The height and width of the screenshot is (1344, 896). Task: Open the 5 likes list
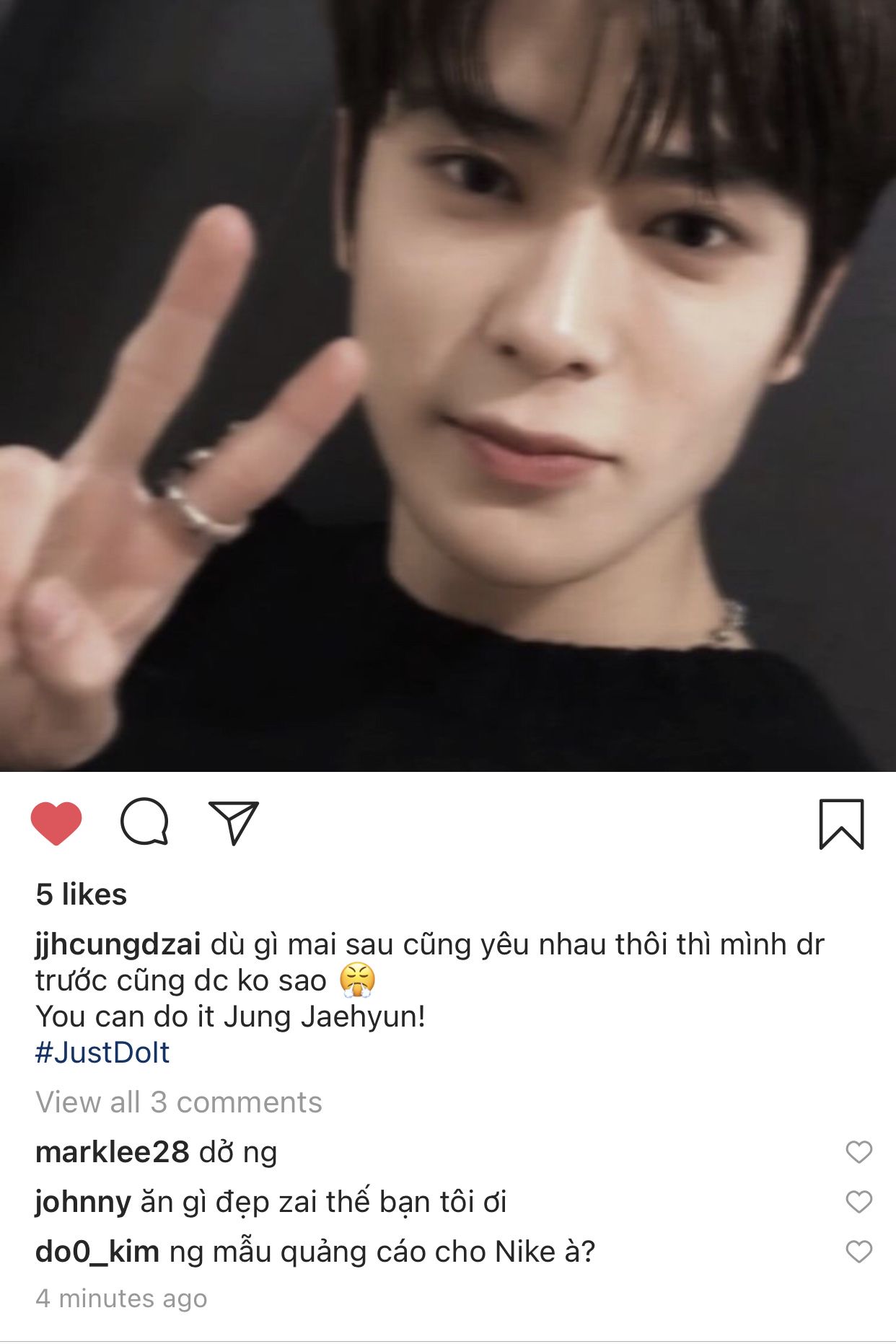[82, 895]
